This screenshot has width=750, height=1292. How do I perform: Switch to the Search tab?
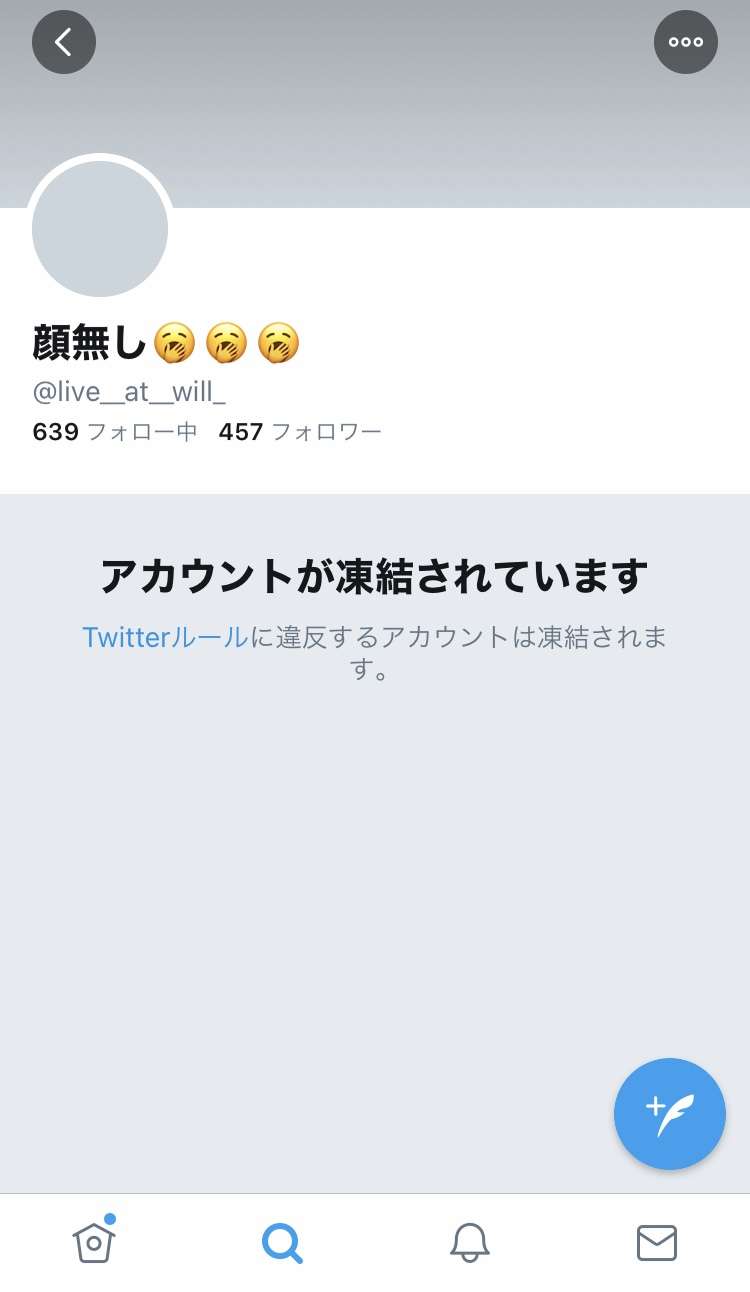point(282,1243)
